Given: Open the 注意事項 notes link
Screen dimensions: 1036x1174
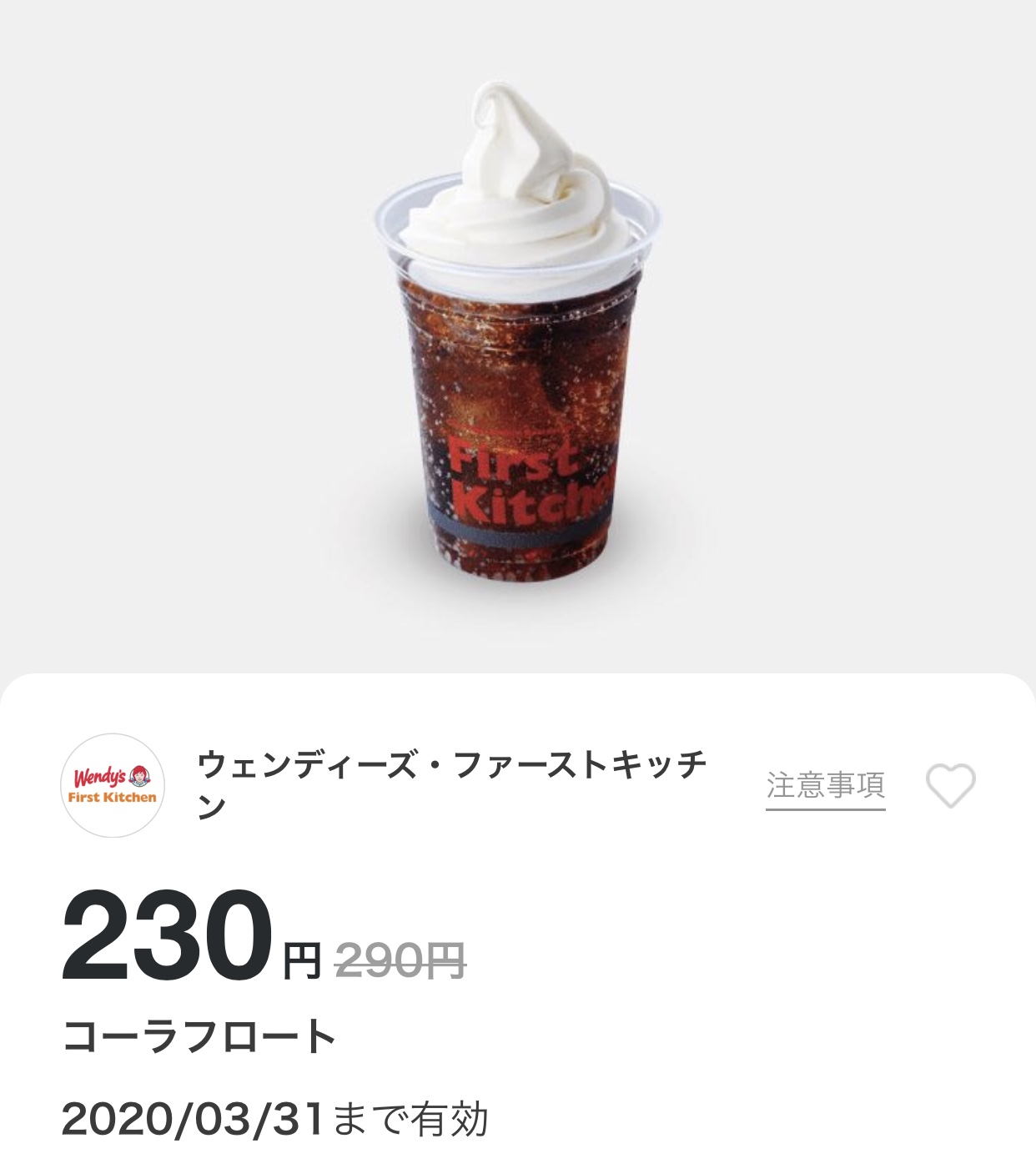Looking at the screenshot, I should (825, 786).
